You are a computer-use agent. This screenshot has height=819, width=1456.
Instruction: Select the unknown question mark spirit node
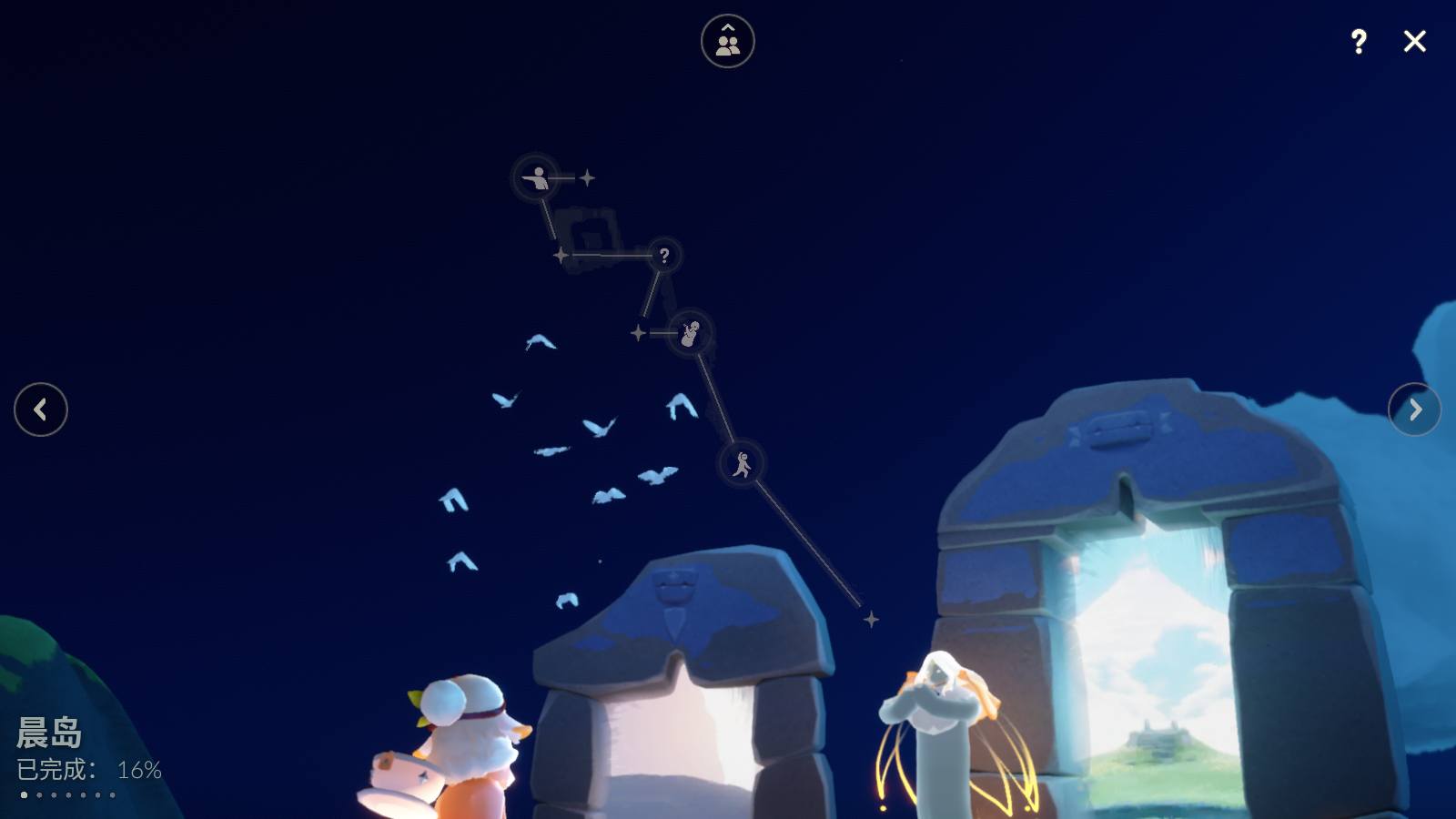click(664, 256)
